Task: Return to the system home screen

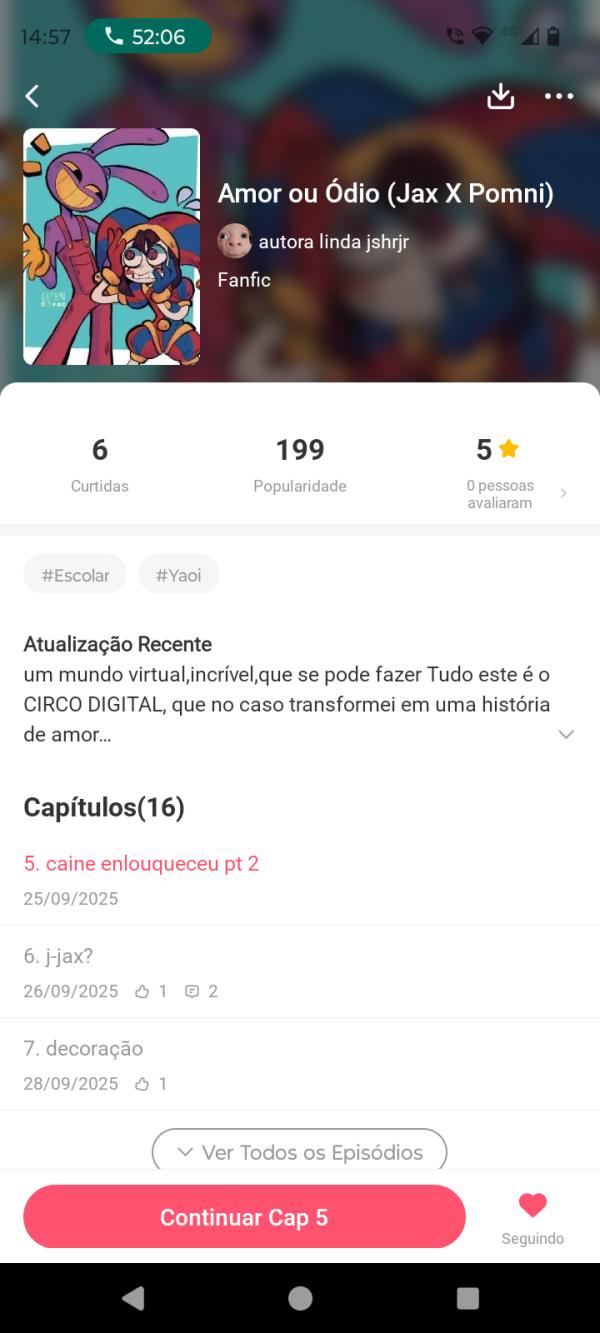Action: point(300,1298)
